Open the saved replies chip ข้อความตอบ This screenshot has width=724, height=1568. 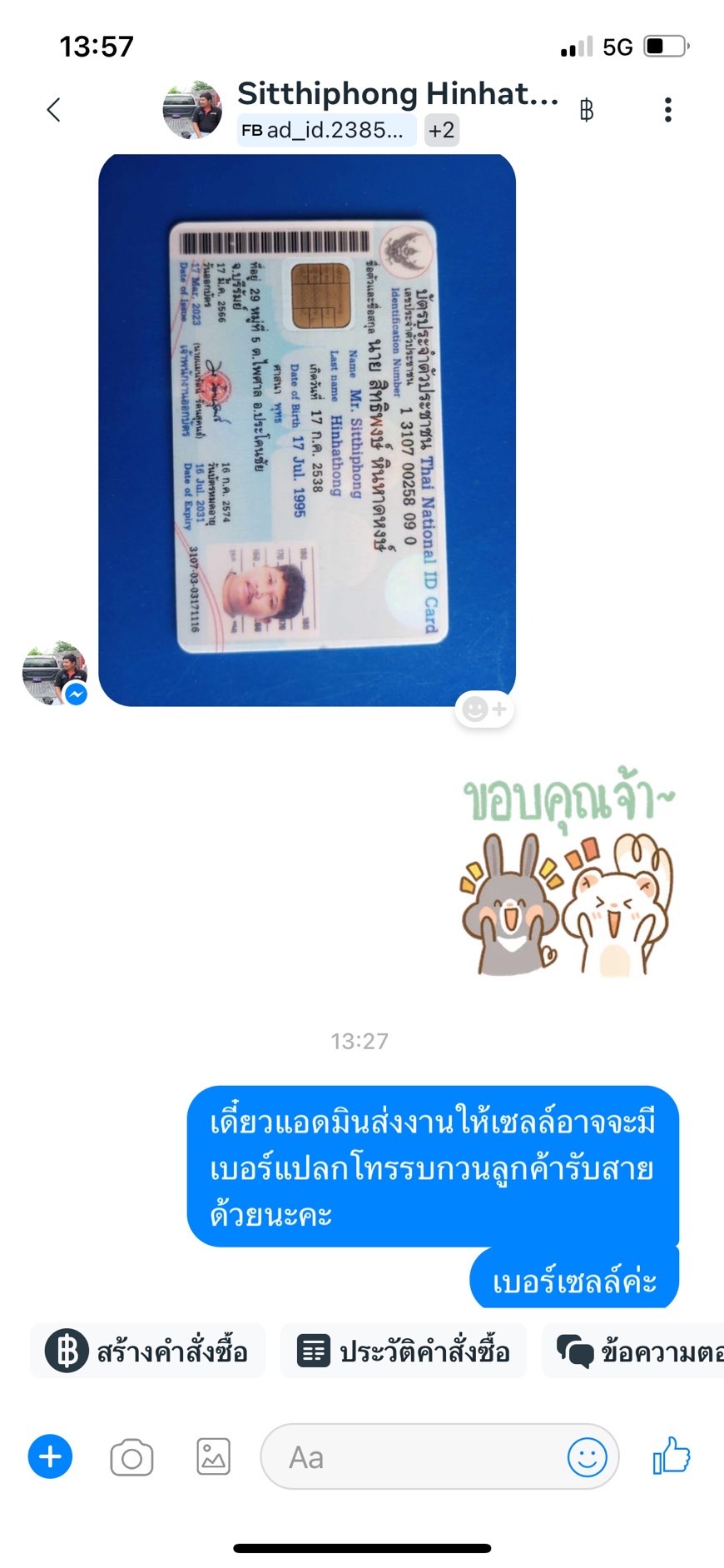point(637,1350)
